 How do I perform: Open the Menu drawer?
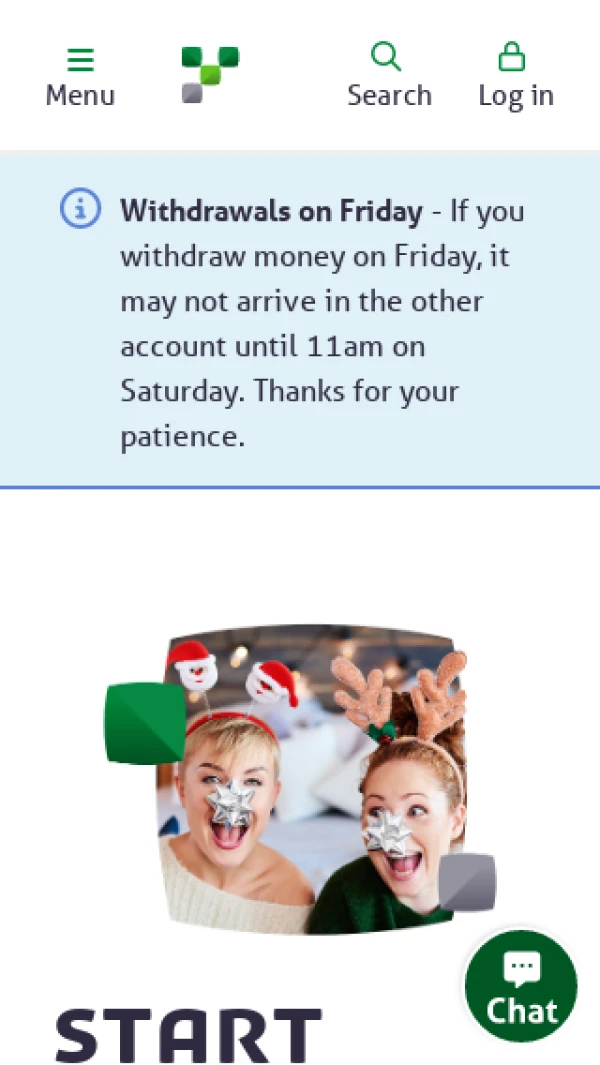[80, 76]
